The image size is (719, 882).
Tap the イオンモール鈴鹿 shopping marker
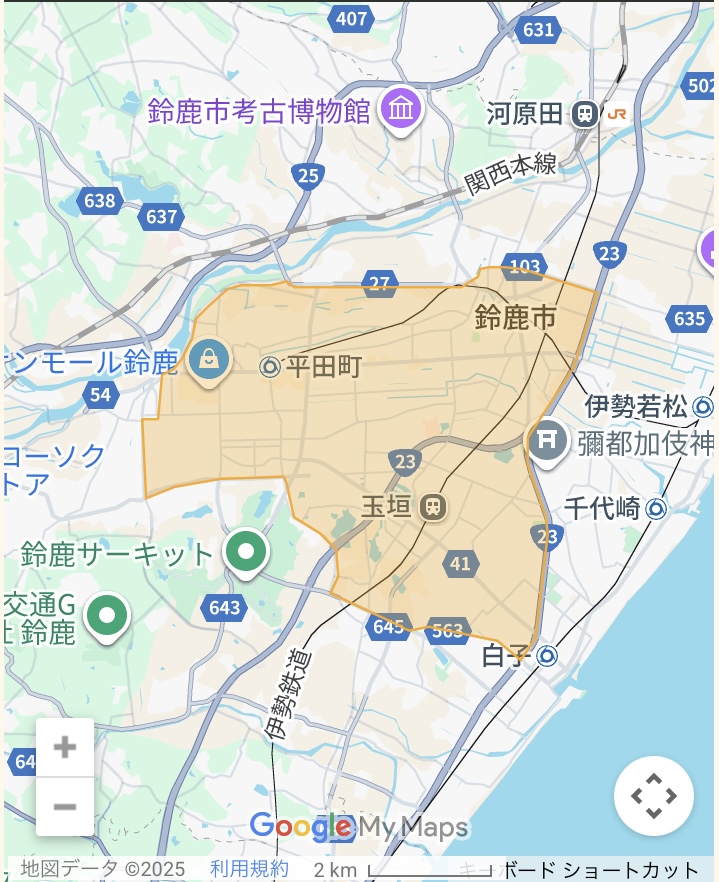pos(209,359)
